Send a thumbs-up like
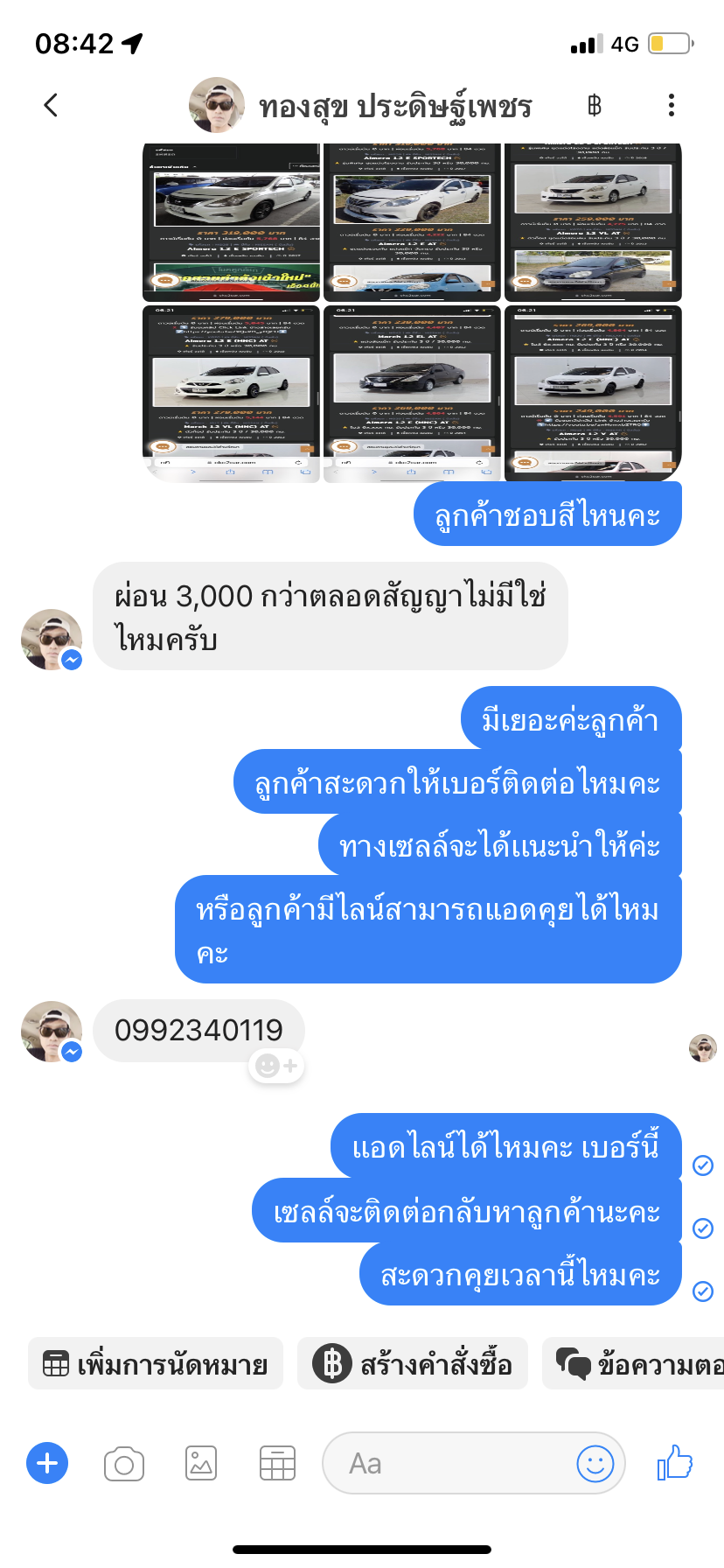 click(x=675, y=1463)
